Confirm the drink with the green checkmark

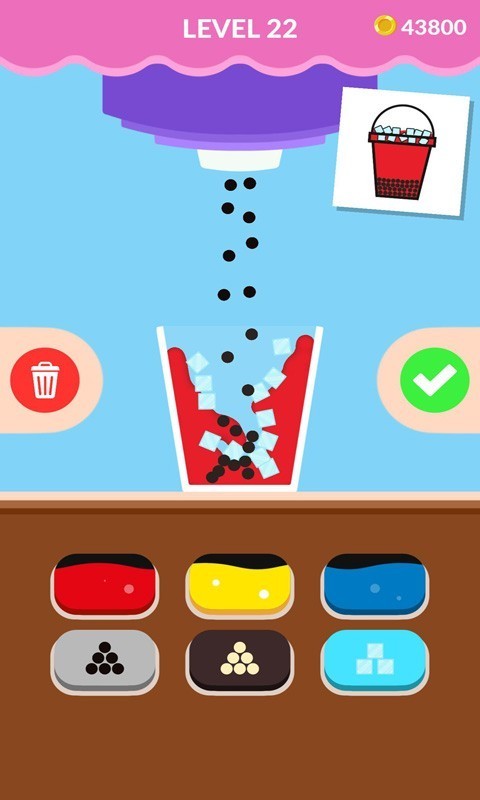435,380
